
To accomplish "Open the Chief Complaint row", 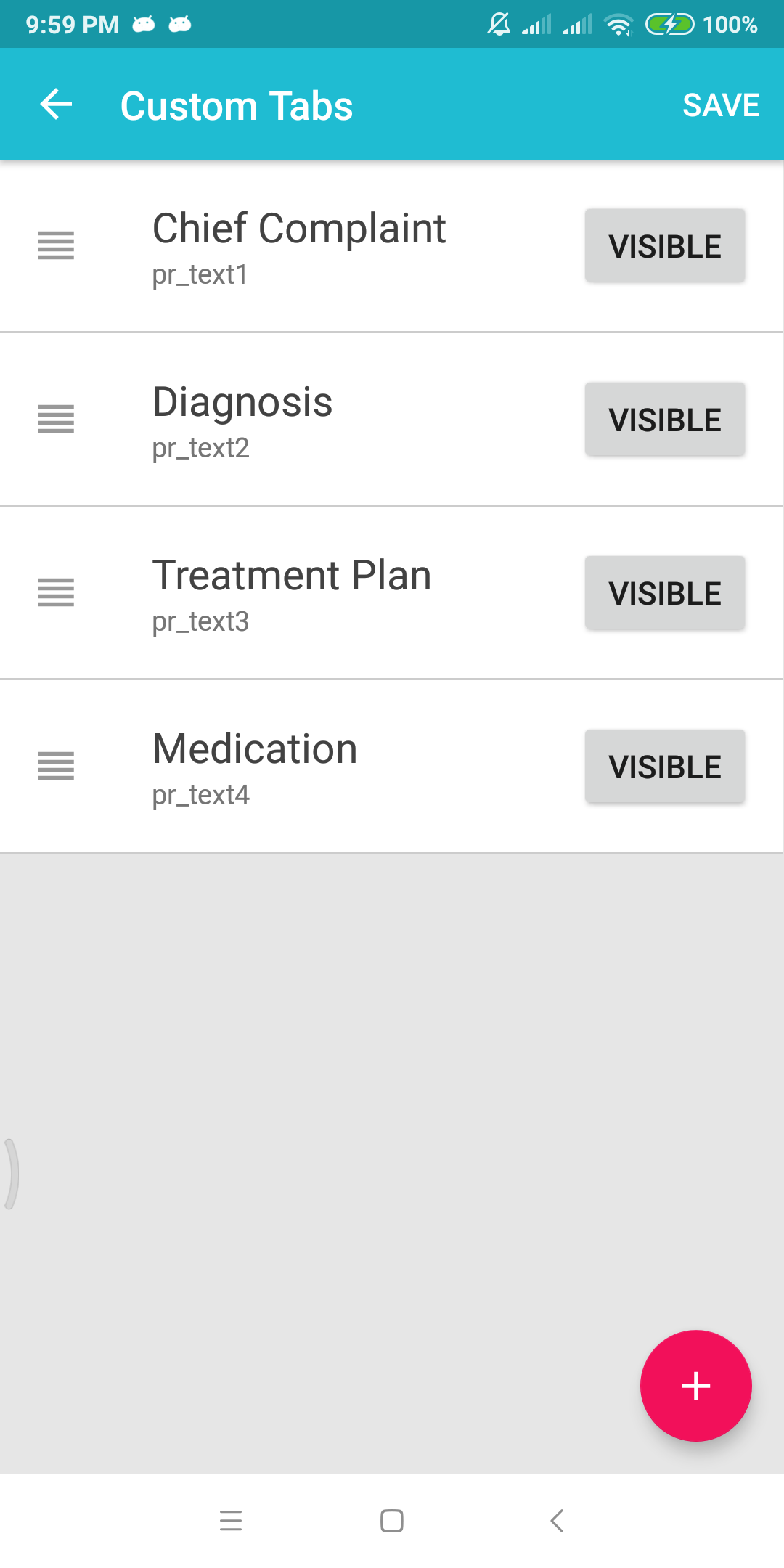I will click(391, 246).
